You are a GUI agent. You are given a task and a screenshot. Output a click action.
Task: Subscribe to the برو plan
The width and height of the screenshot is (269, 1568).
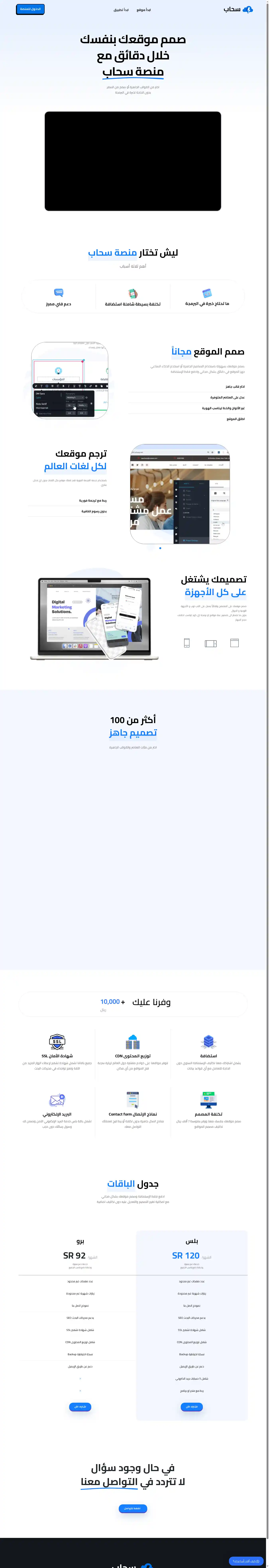click(x=80, y=1407)
